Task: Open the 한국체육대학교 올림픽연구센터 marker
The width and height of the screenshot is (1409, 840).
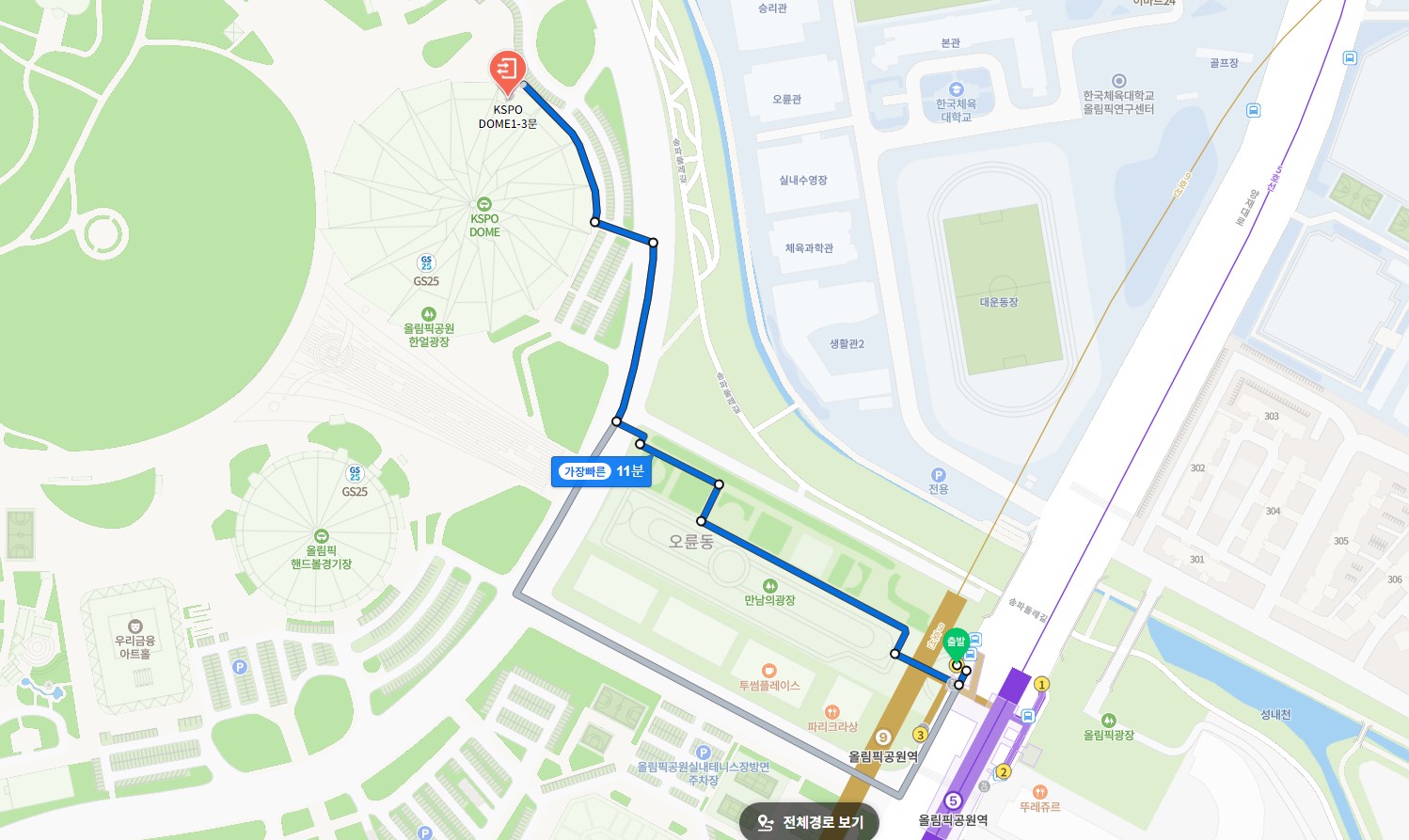Action: click(x=1118, y=81)
